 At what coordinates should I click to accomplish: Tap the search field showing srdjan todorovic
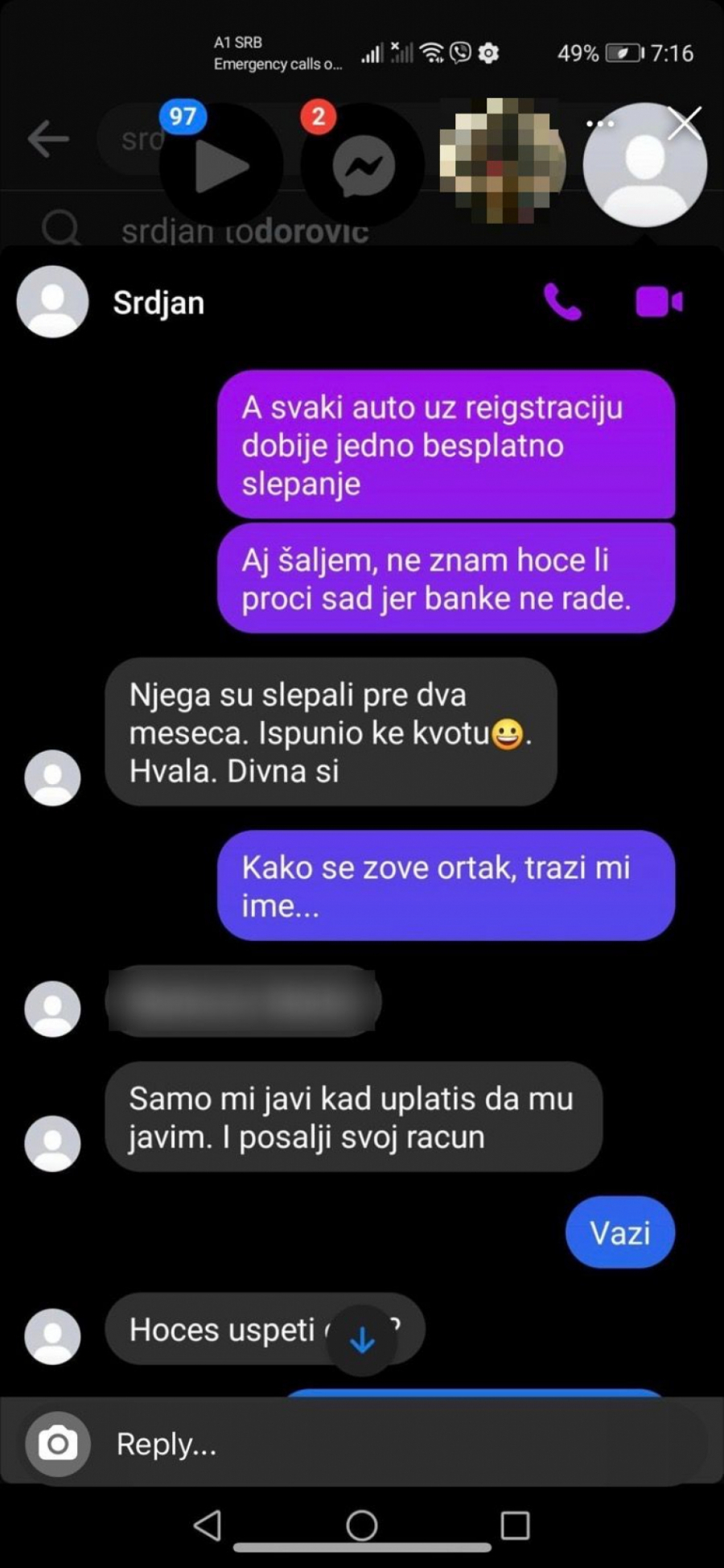tap(245, 232)
